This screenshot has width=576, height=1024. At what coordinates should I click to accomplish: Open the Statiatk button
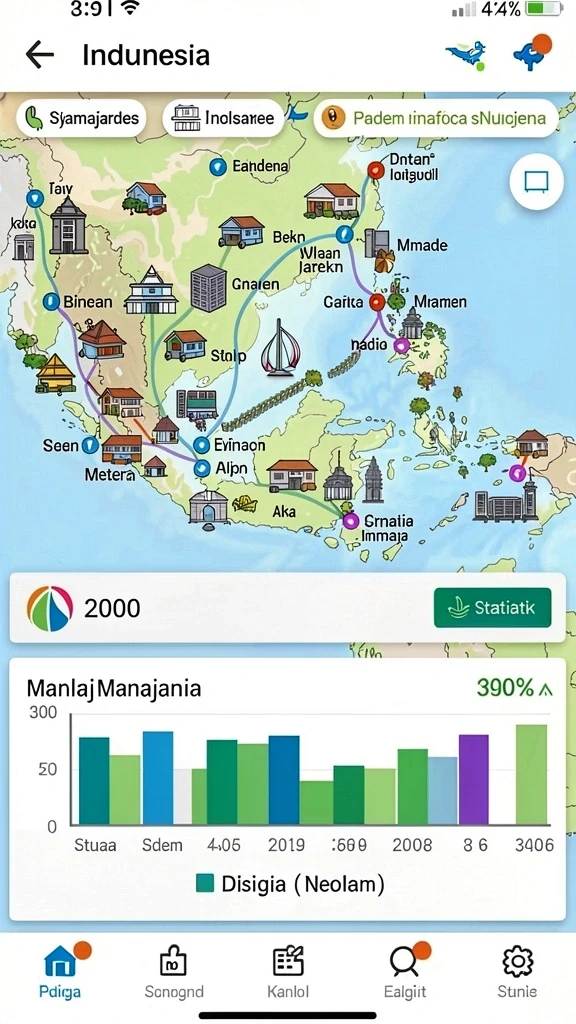[492, 607]
